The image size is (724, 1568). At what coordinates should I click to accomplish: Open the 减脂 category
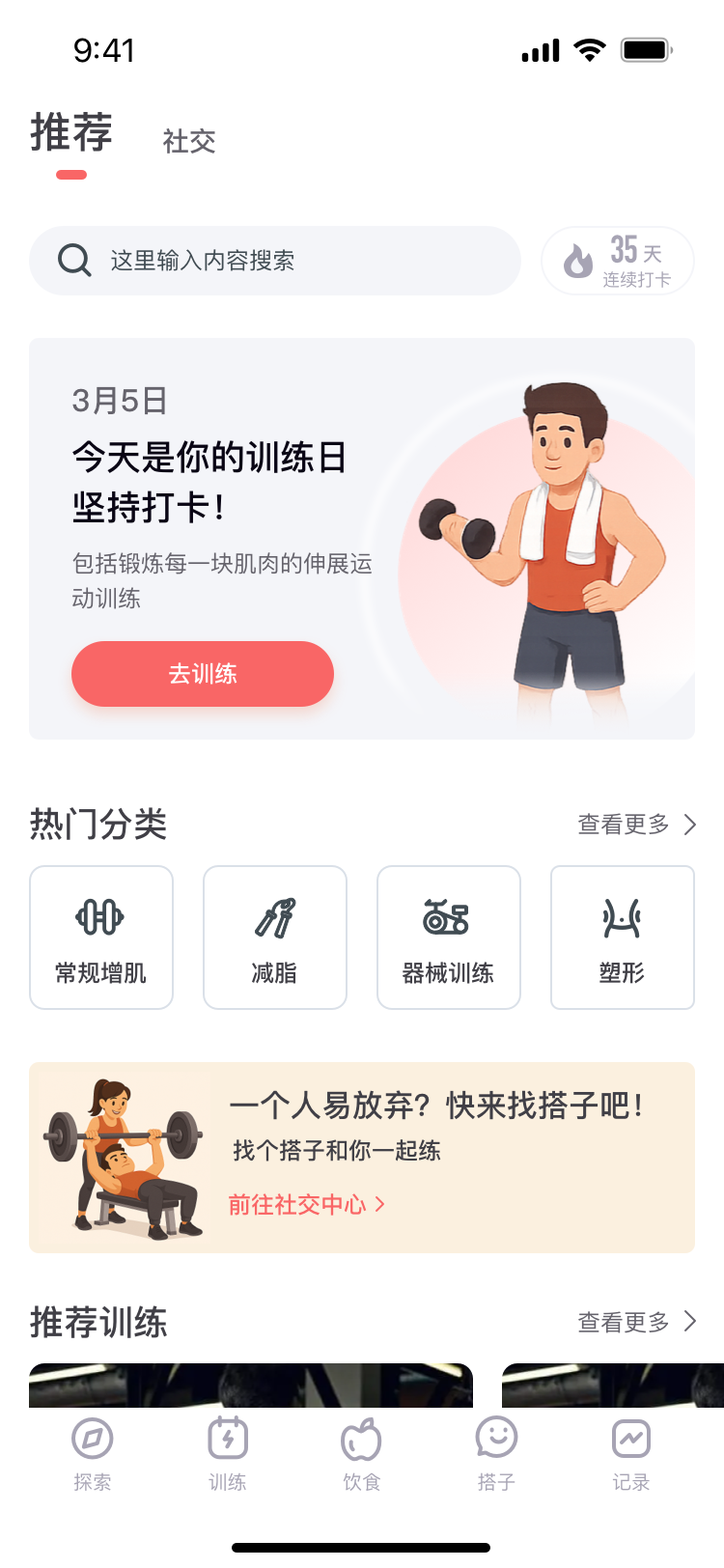click(275, 938)
